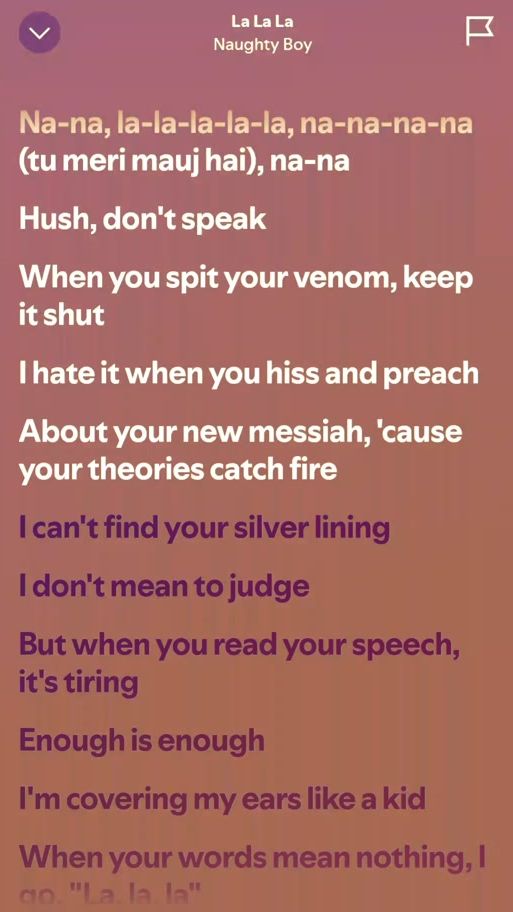Jump to line "I can't find your silver lining"
Screen dimensions: 513x912
coord(204,529)
